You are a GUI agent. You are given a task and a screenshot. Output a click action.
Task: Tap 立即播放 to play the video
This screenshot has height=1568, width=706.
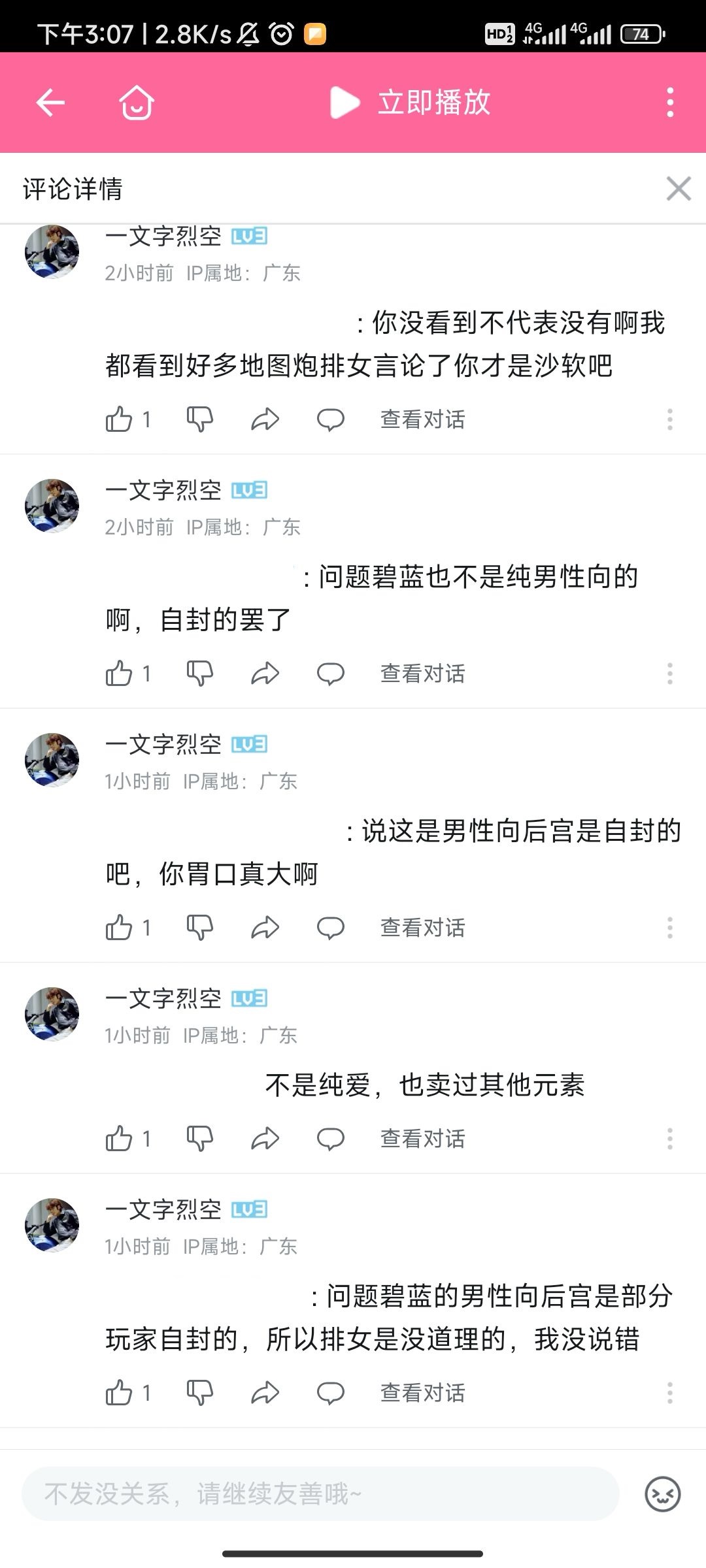pos(411,103)
